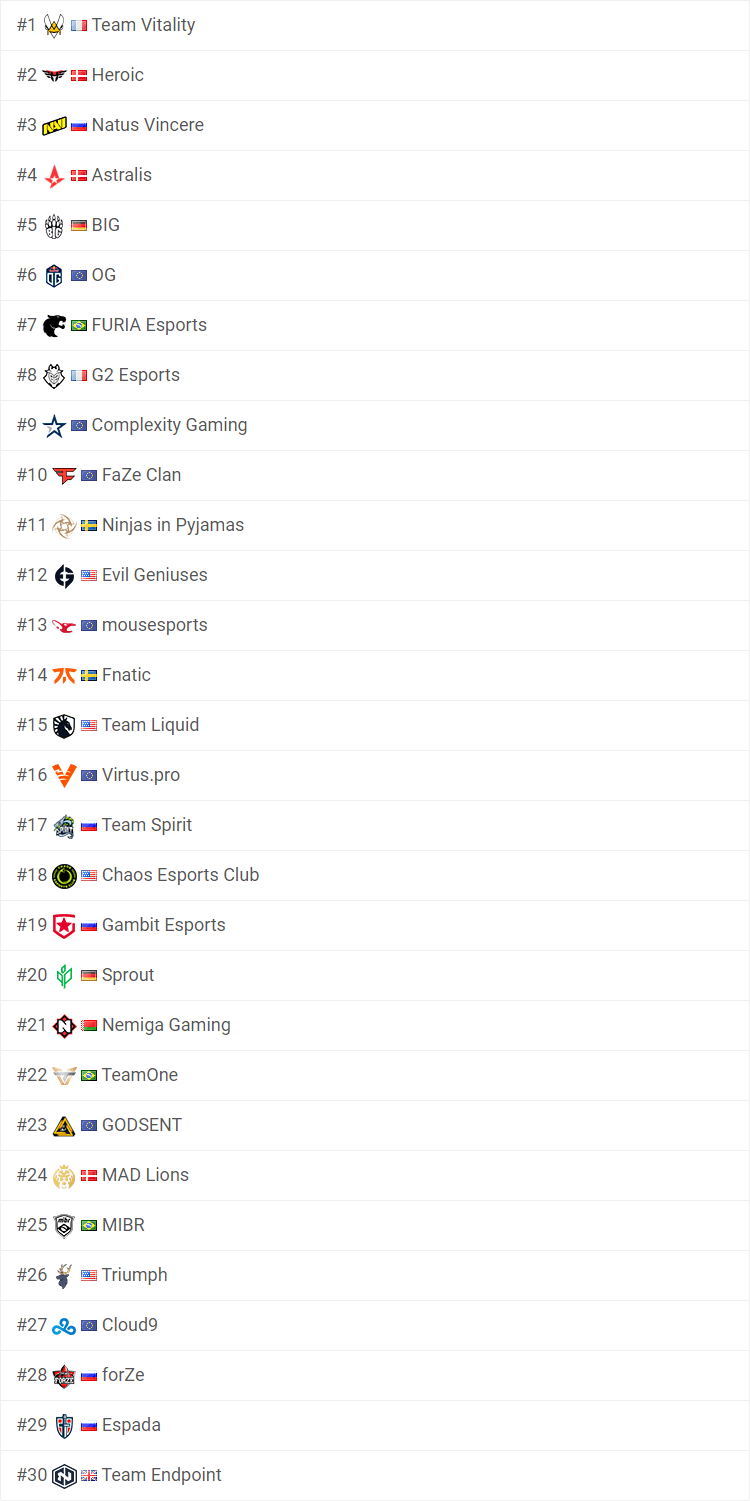Image resolution: width=750 pixels, height=1501 pixels.
Task: Open Team Liquid entry
Action: coord(375,725)
